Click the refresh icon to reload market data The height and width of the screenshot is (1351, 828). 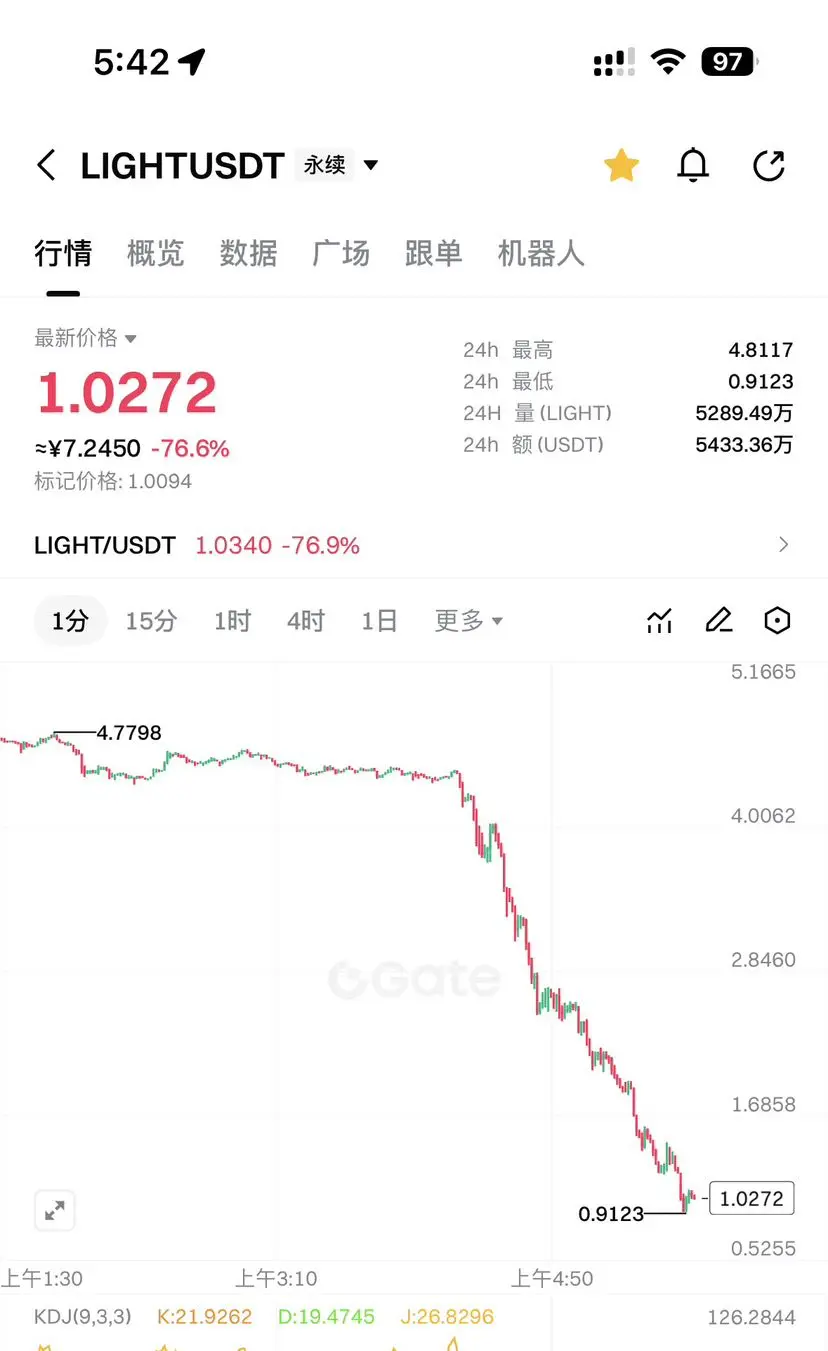pyautogui.click(x=768, y=166)
